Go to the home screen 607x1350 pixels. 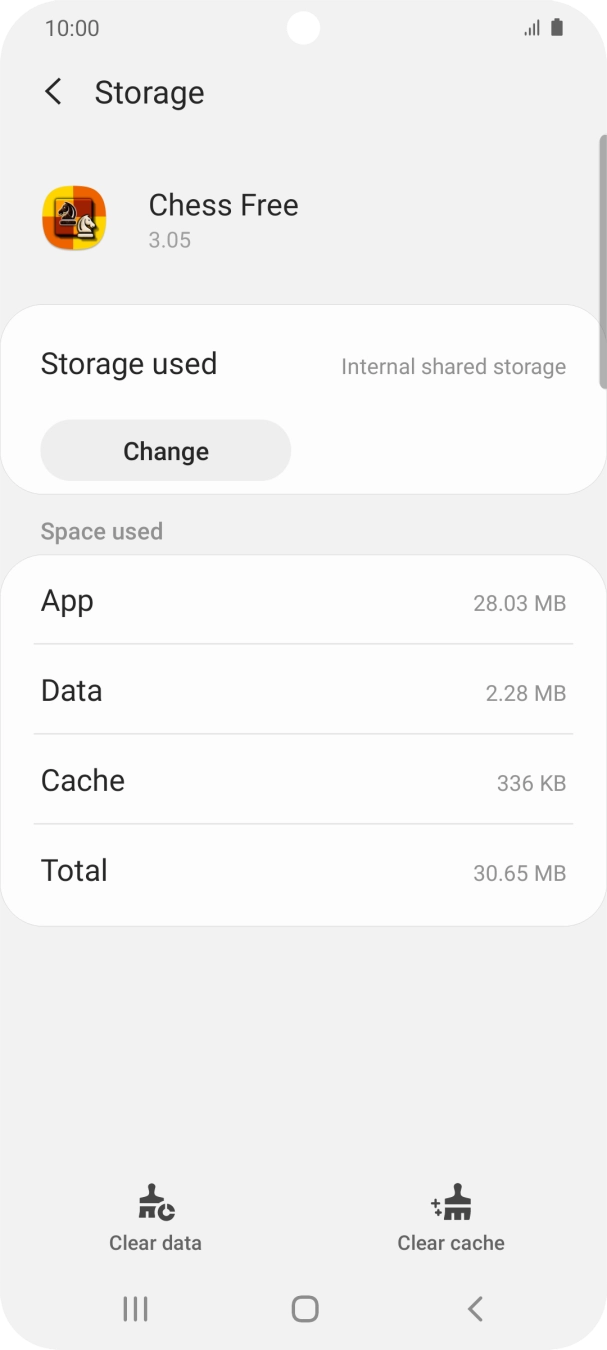pos(304,1308)
